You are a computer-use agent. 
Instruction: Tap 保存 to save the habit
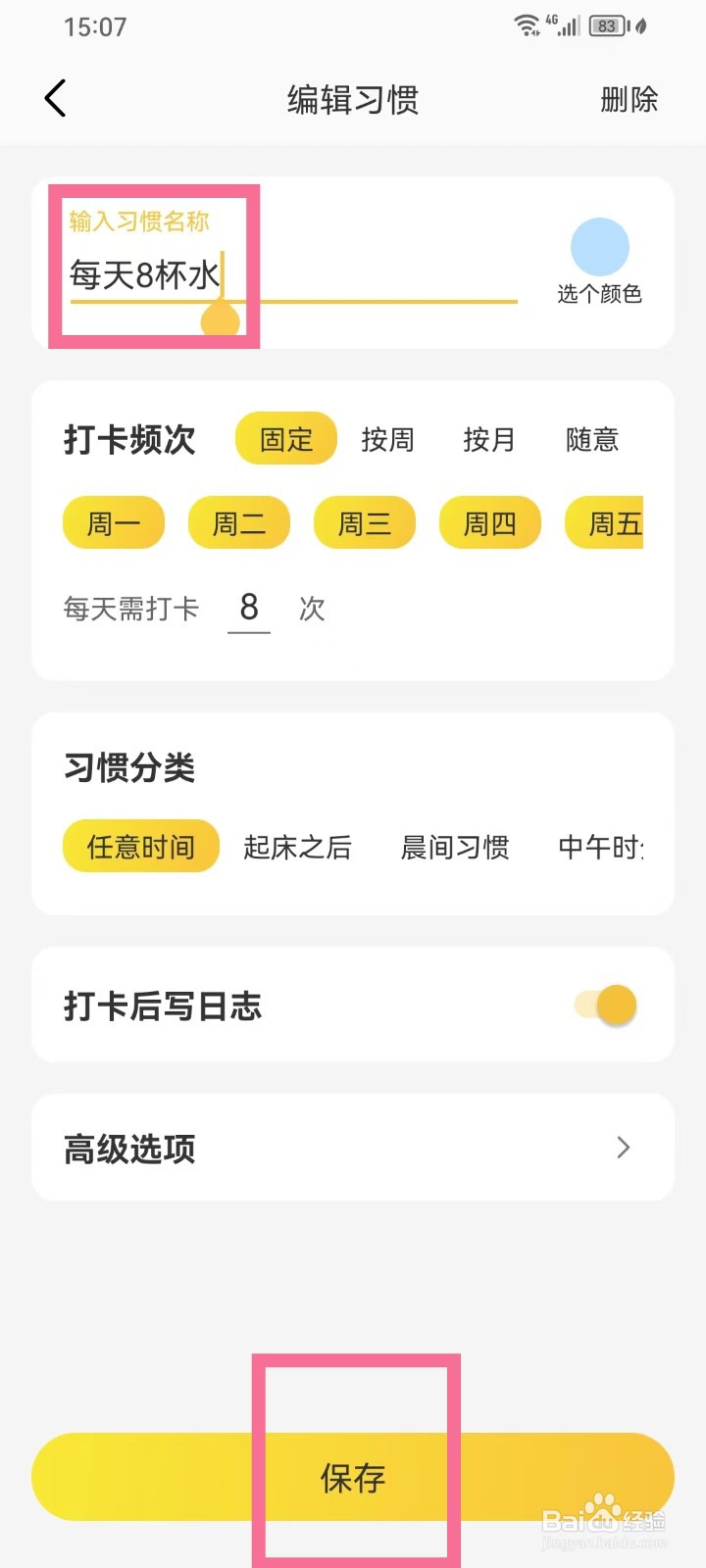point(353,1478)
